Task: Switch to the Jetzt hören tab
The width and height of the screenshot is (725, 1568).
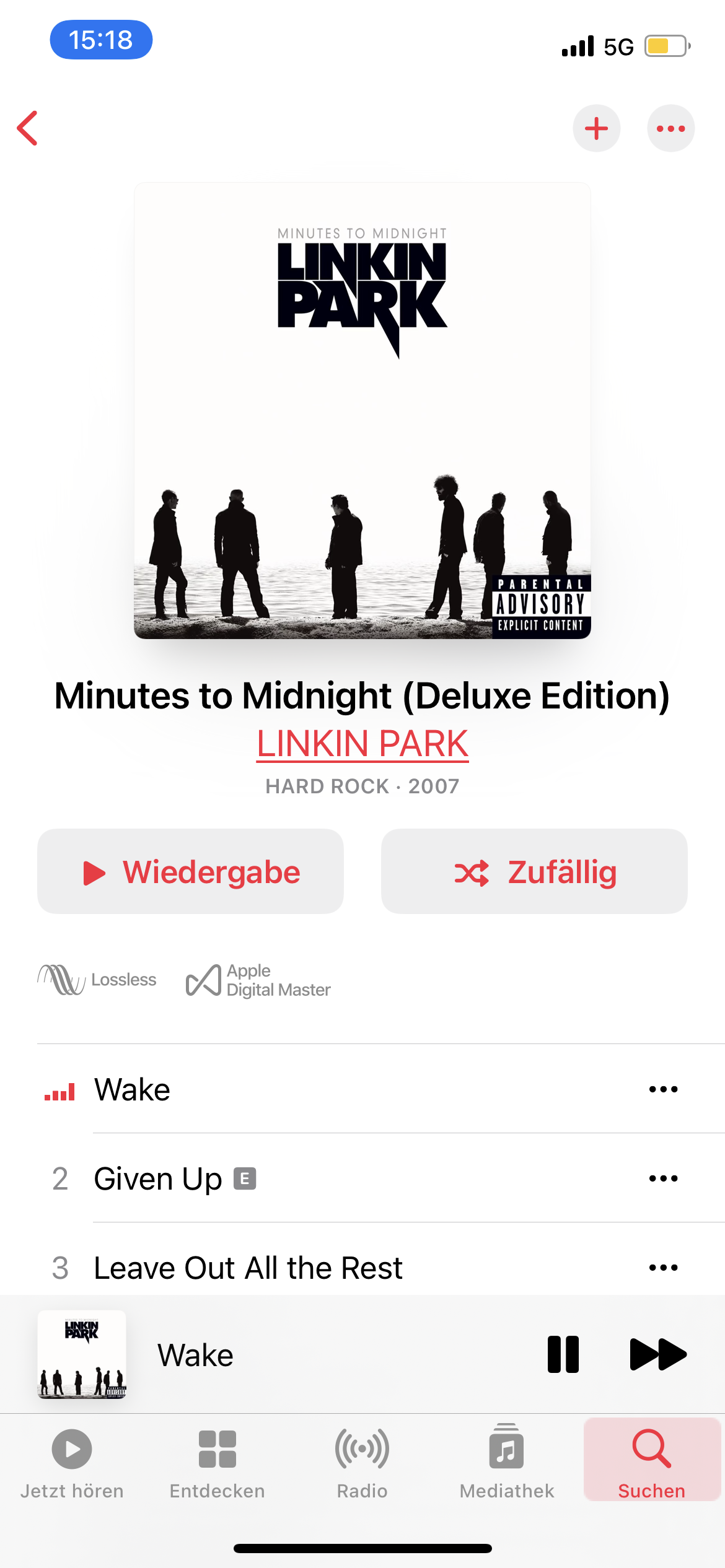Action: coord(72,1463)
